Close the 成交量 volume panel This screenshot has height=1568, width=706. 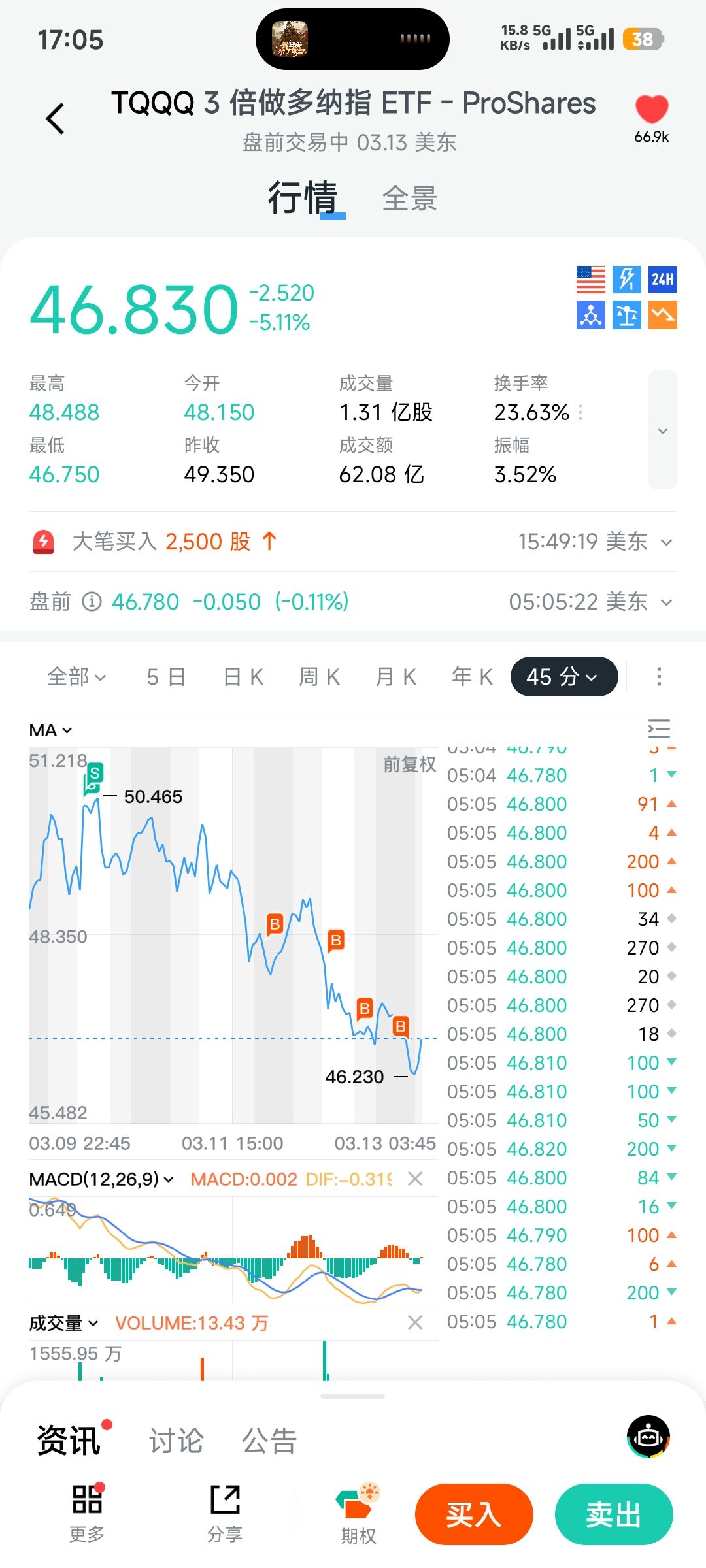(x=415, y=1323)
